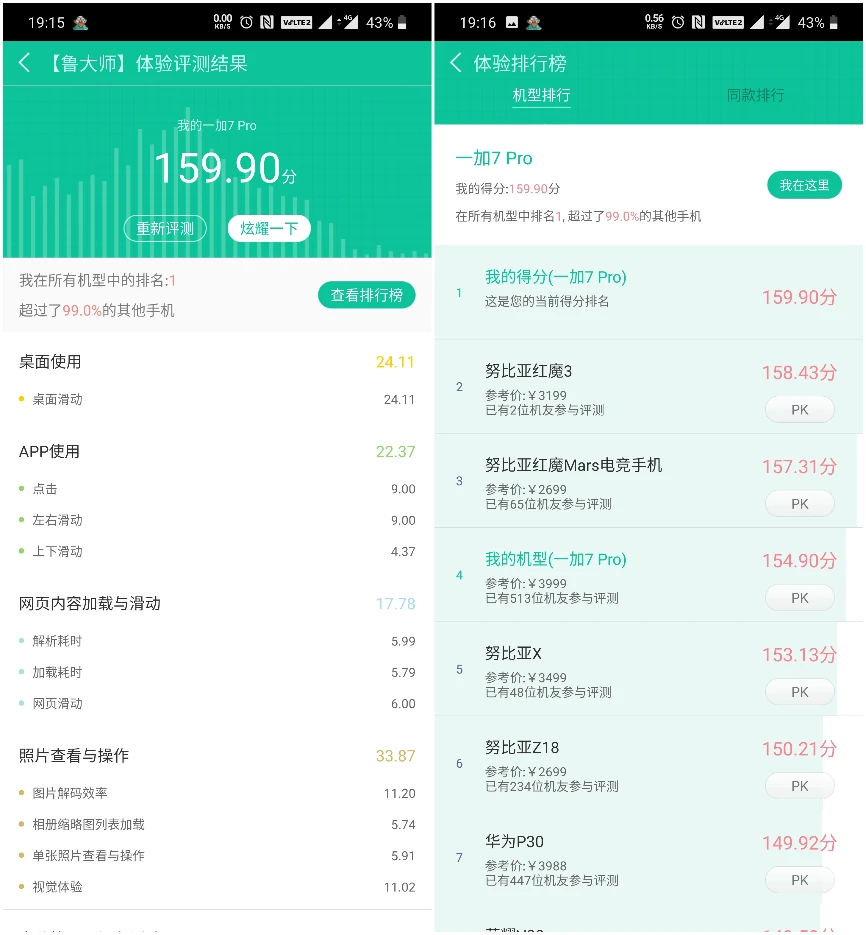Tap PK for 努比亚红魔Mars电竞手机
This screenshot has width=866, height=935.
[x=800, y=504]
